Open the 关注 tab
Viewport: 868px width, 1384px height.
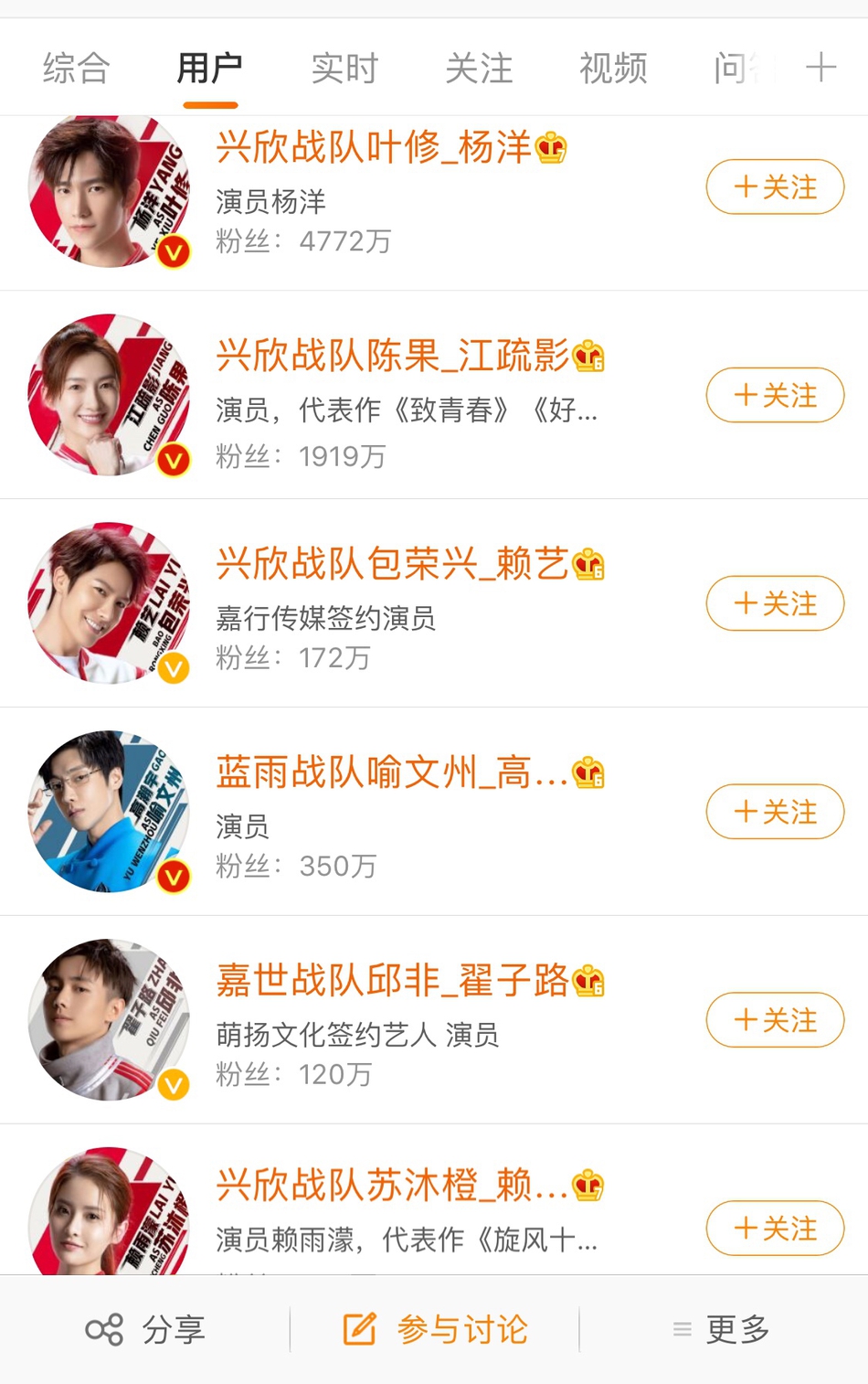(x=479, y=69)
